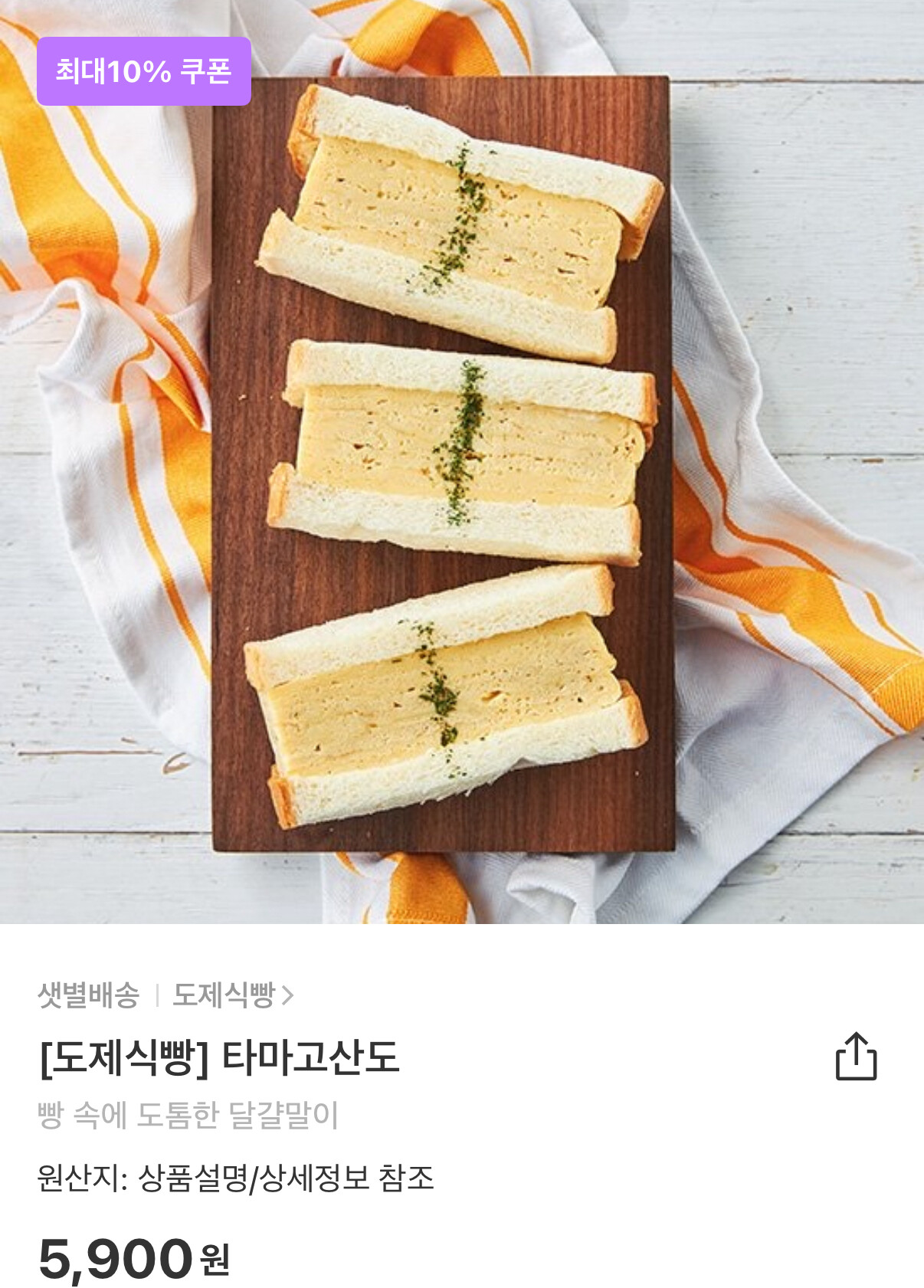The image size is (924, 1288).
Task: Share the 타마고산도 product
Action: pos(855,1057)
